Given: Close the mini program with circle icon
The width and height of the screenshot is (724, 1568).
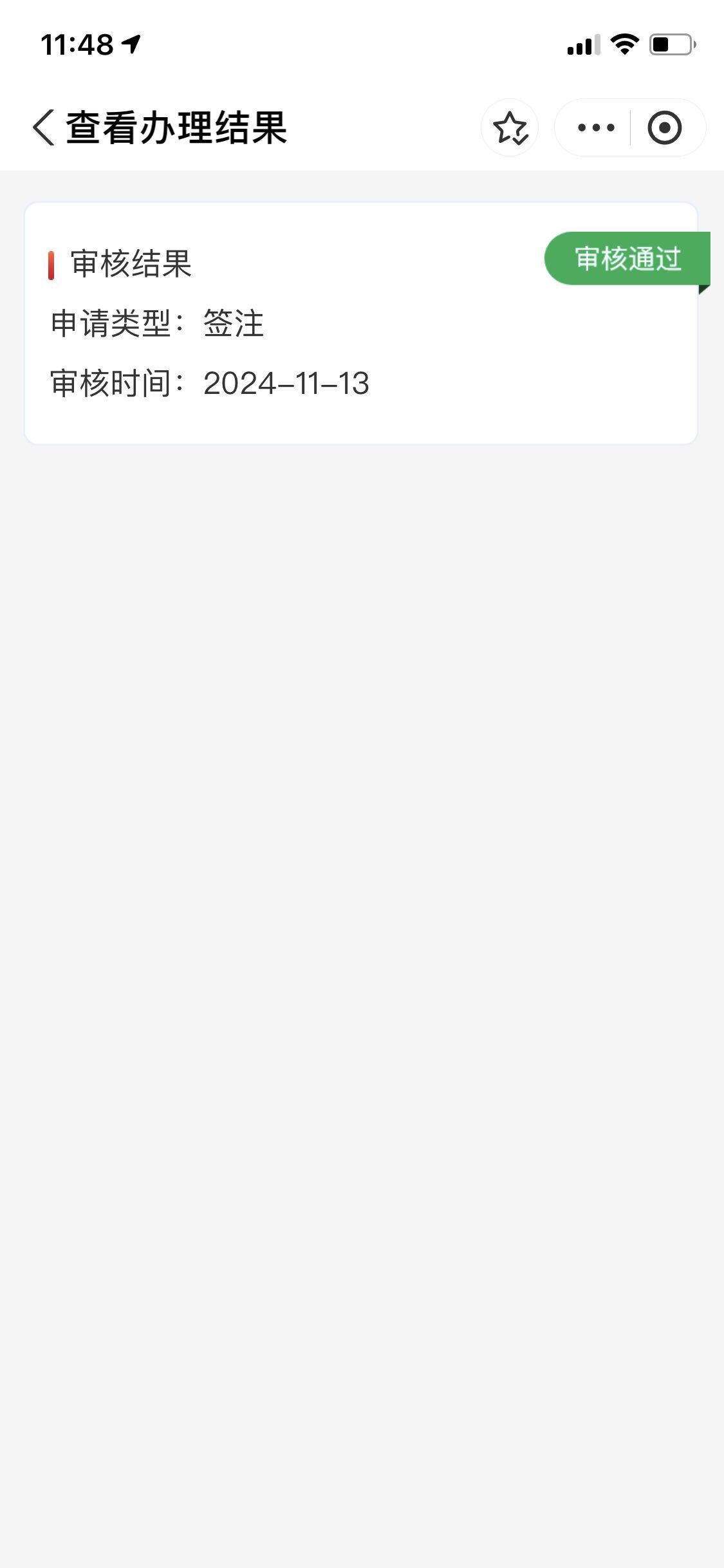Looking at the screenshot, I should 665,127.
